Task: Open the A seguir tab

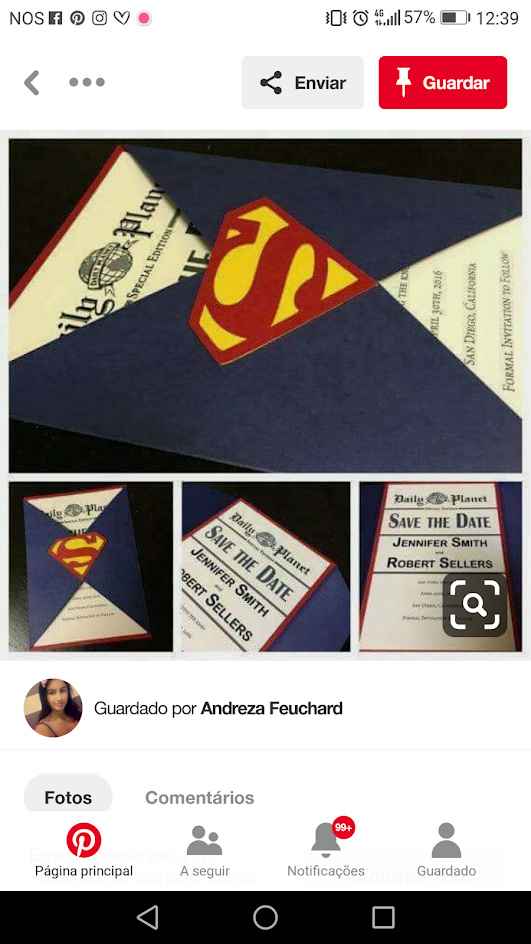Action: [205, 850]
